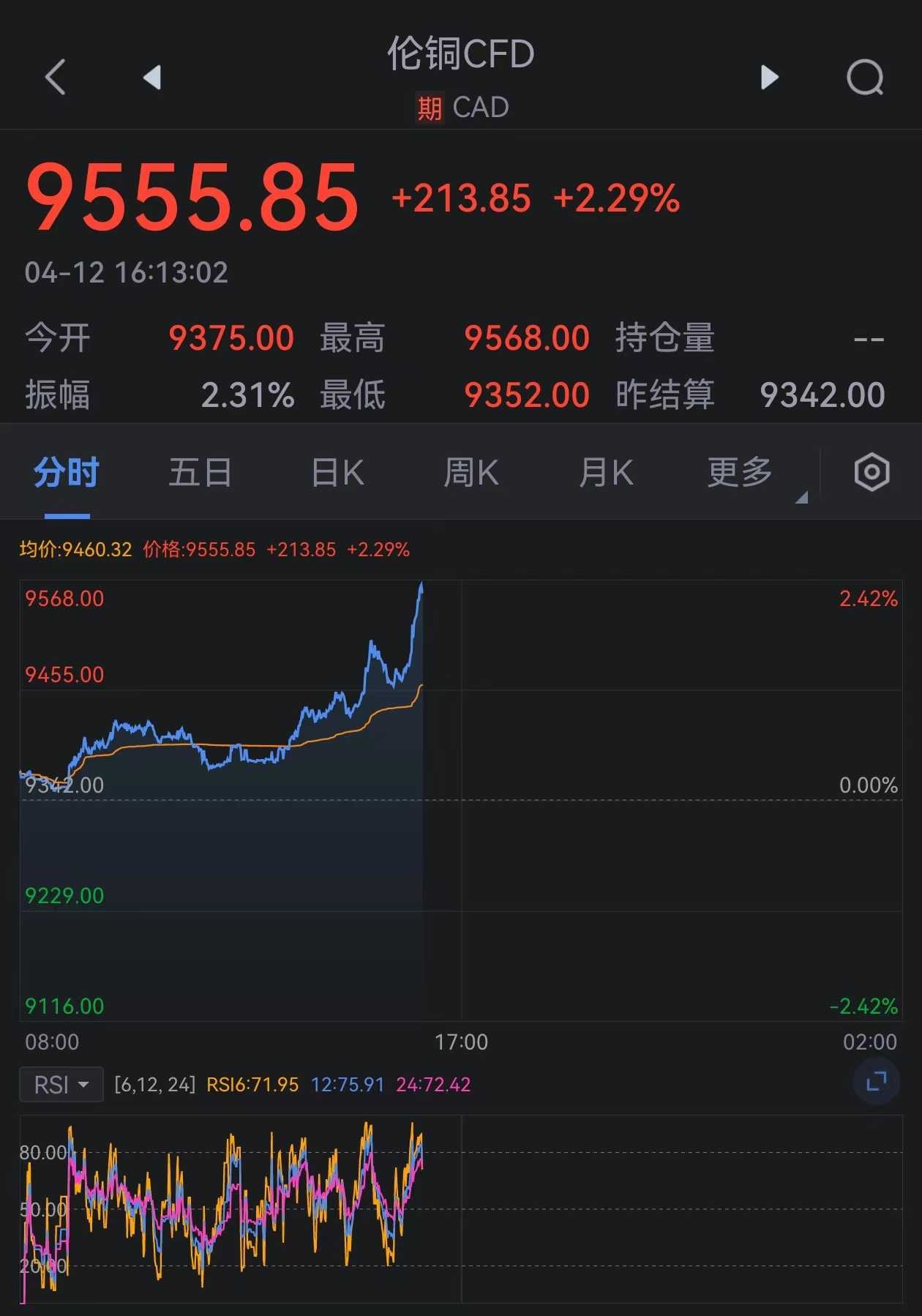Open the RSI indicator dropdown
Screen dimensions: 922x1316
click(x=61, y=1085)
